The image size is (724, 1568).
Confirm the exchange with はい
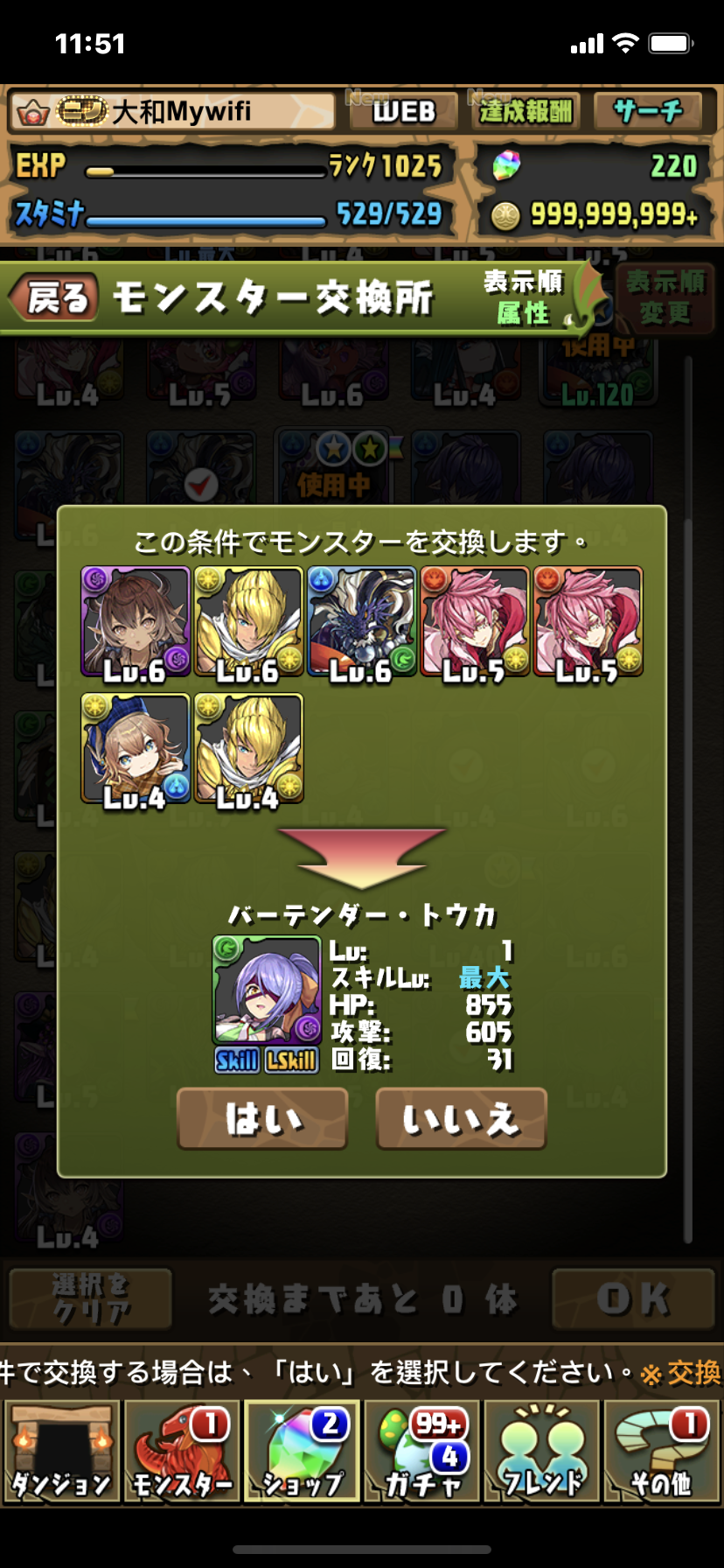[x=262, y=1118]
